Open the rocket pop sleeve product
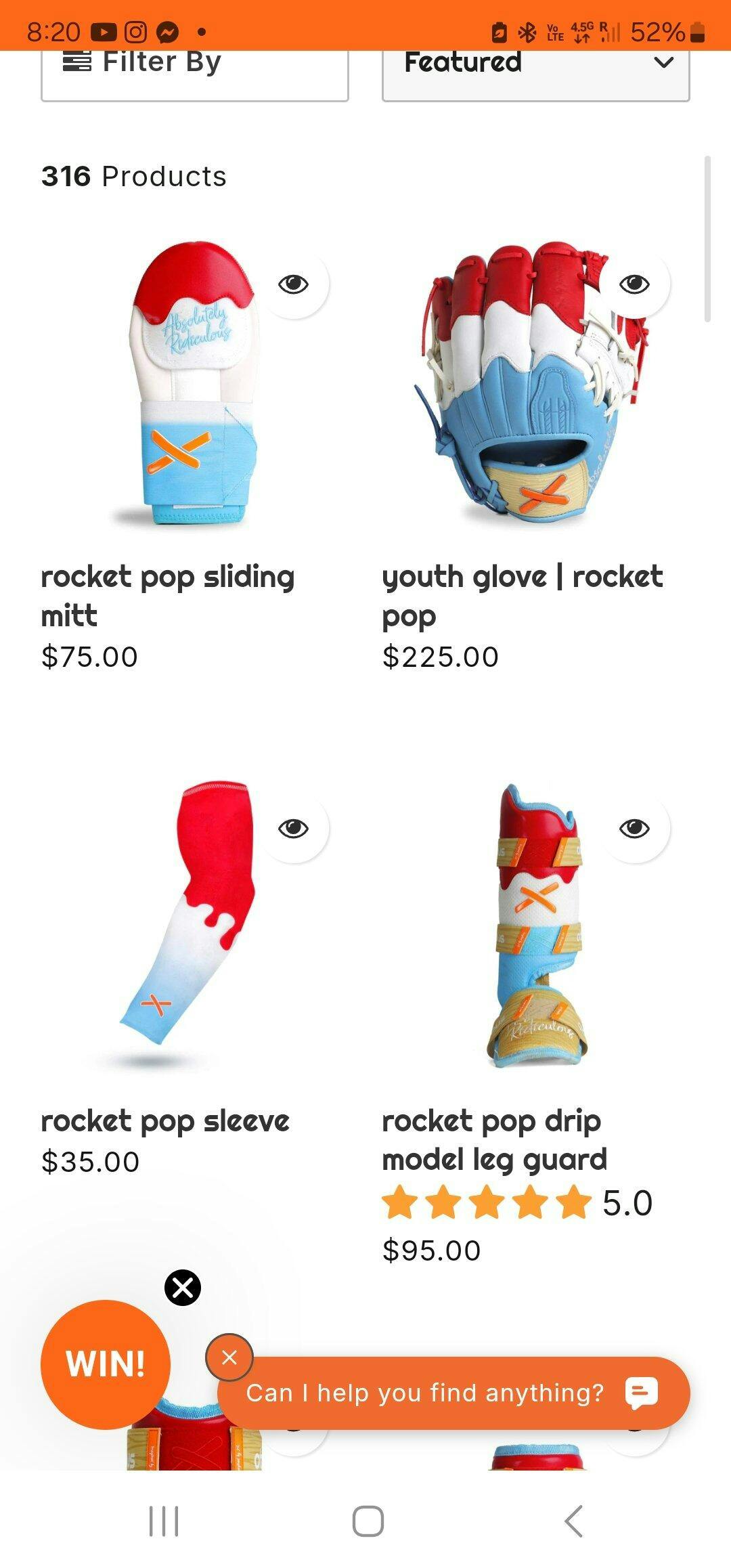 pos(165,1121)
